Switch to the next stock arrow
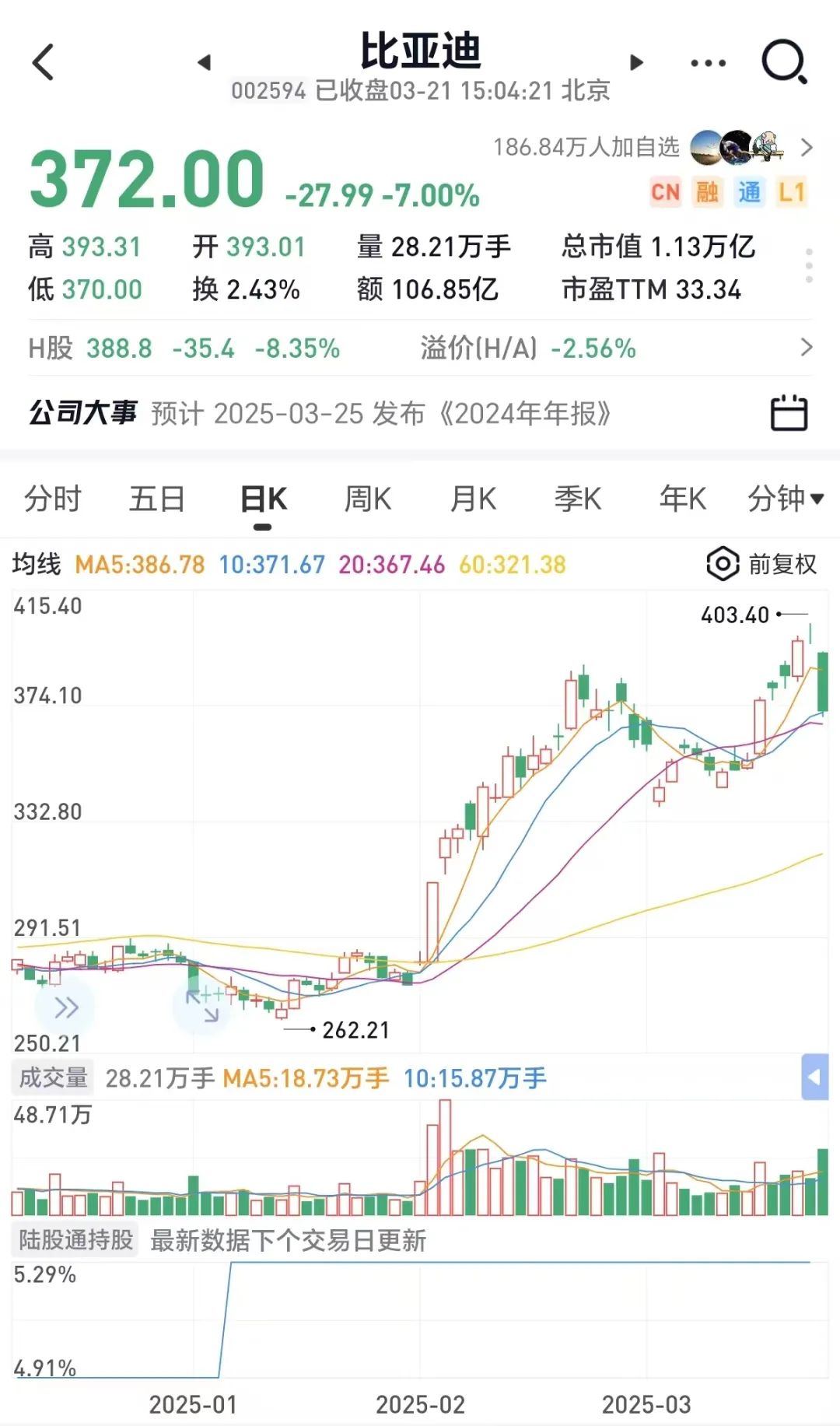This screenshot has width=840, height=1426. point(636,62)
